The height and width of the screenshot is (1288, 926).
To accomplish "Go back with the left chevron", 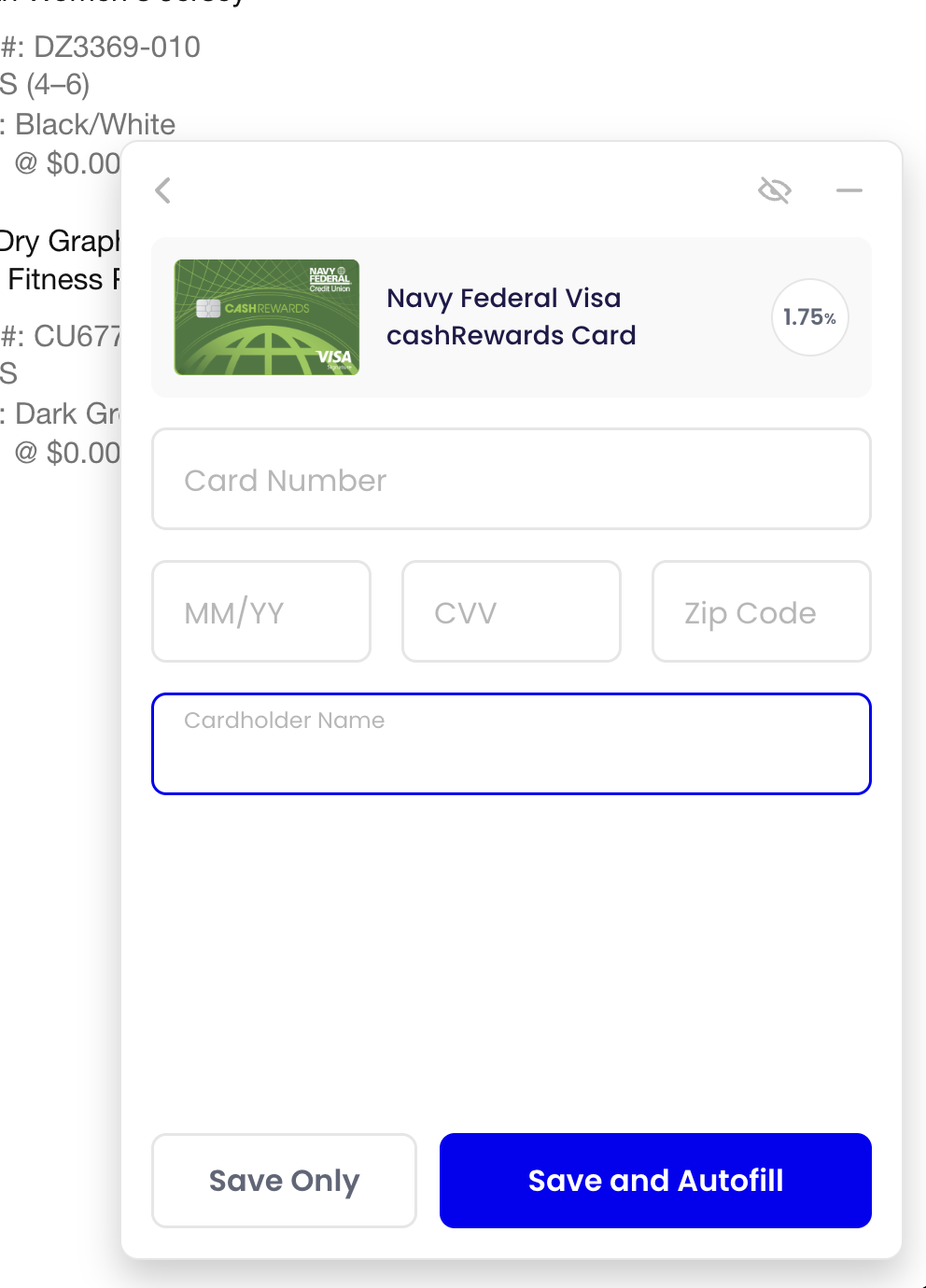I will 163,190.
